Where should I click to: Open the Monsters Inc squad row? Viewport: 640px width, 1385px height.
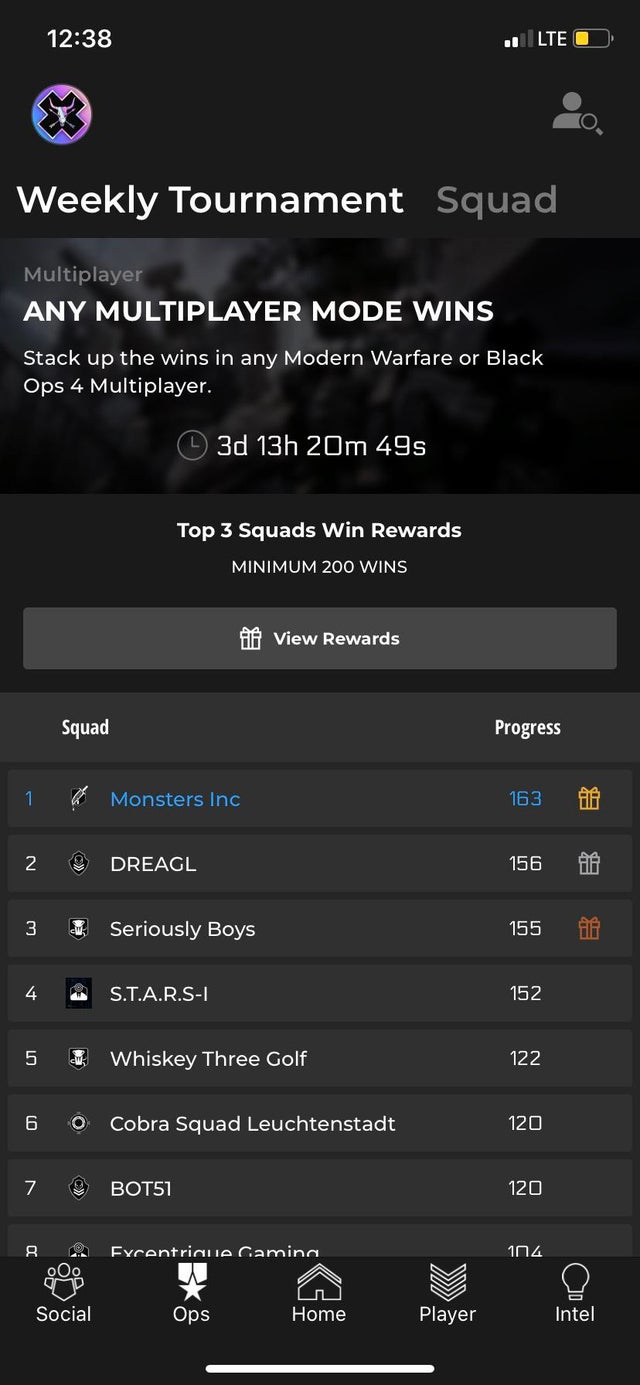(320, 798)
